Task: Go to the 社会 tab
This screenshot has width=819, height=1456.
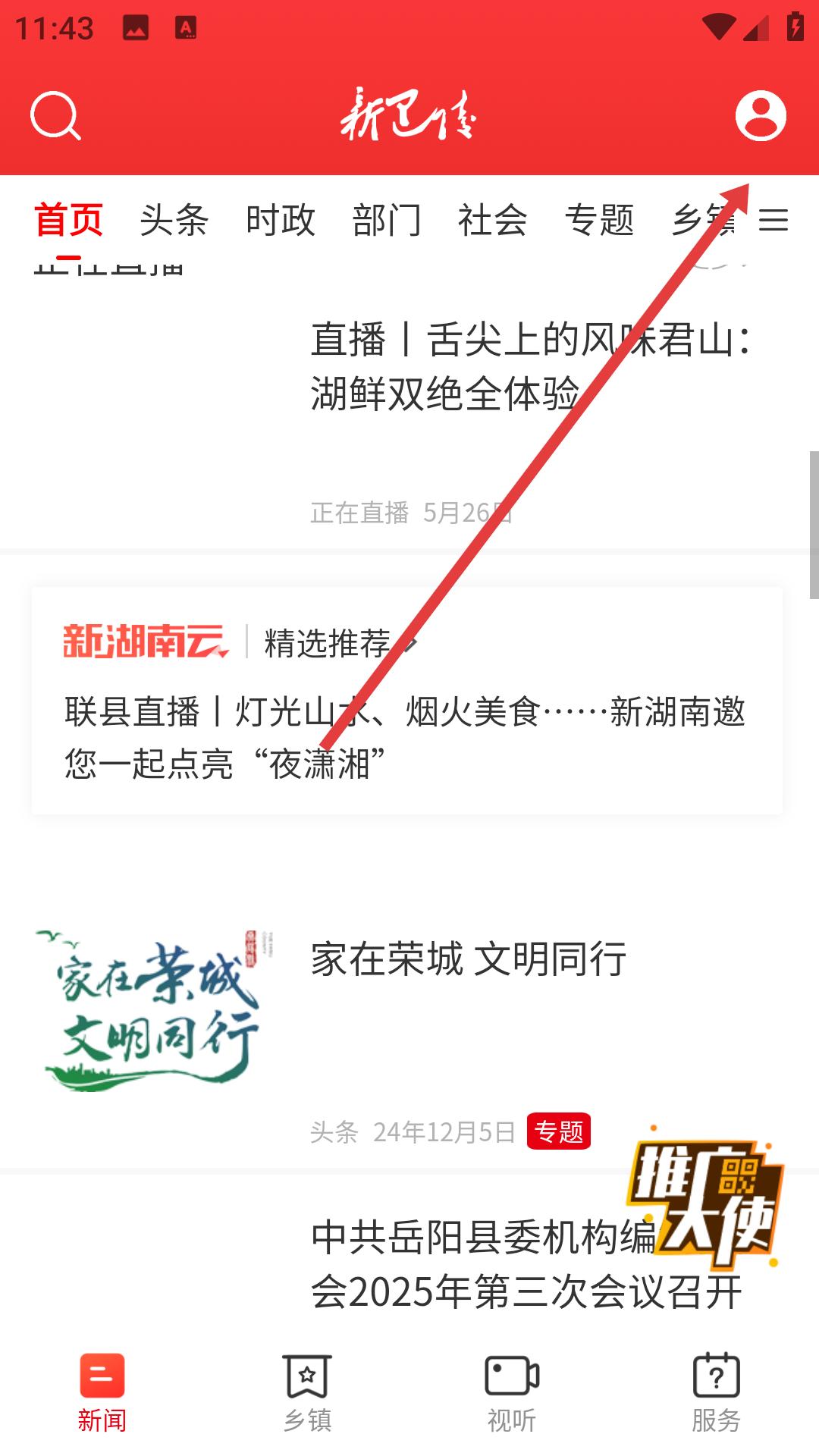Action: click(492, 221)
